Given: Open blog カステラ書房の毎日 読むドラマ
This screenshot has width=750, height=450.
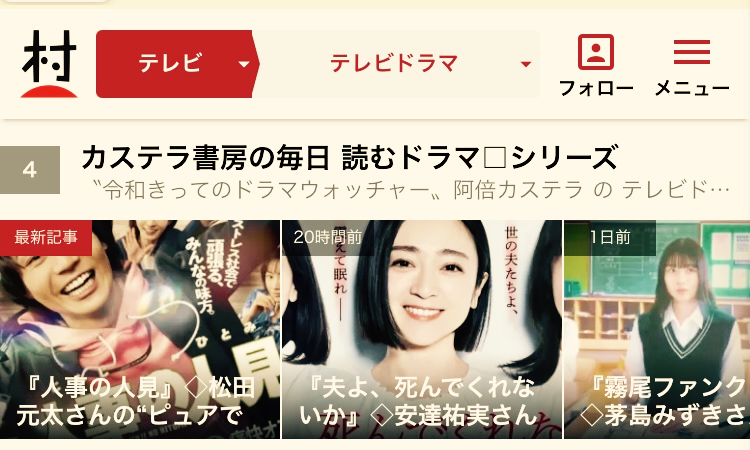Looking at the screenshot, I should coord(348,157).
